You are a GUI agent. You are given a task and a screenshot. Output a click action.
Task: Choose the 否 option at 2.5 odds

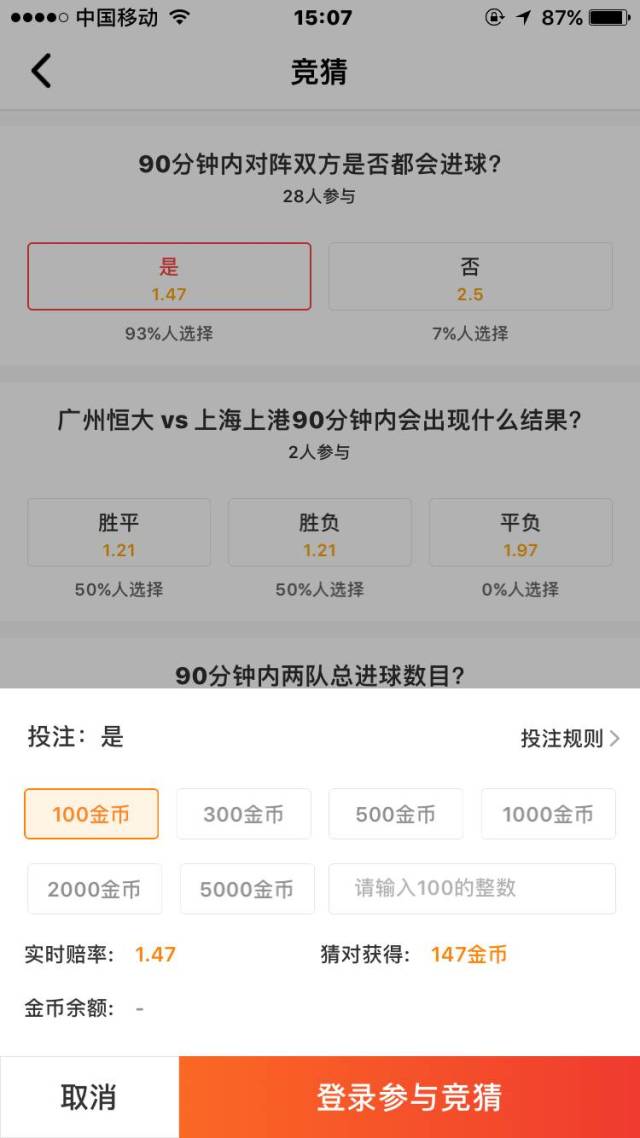tap(470, 277)
